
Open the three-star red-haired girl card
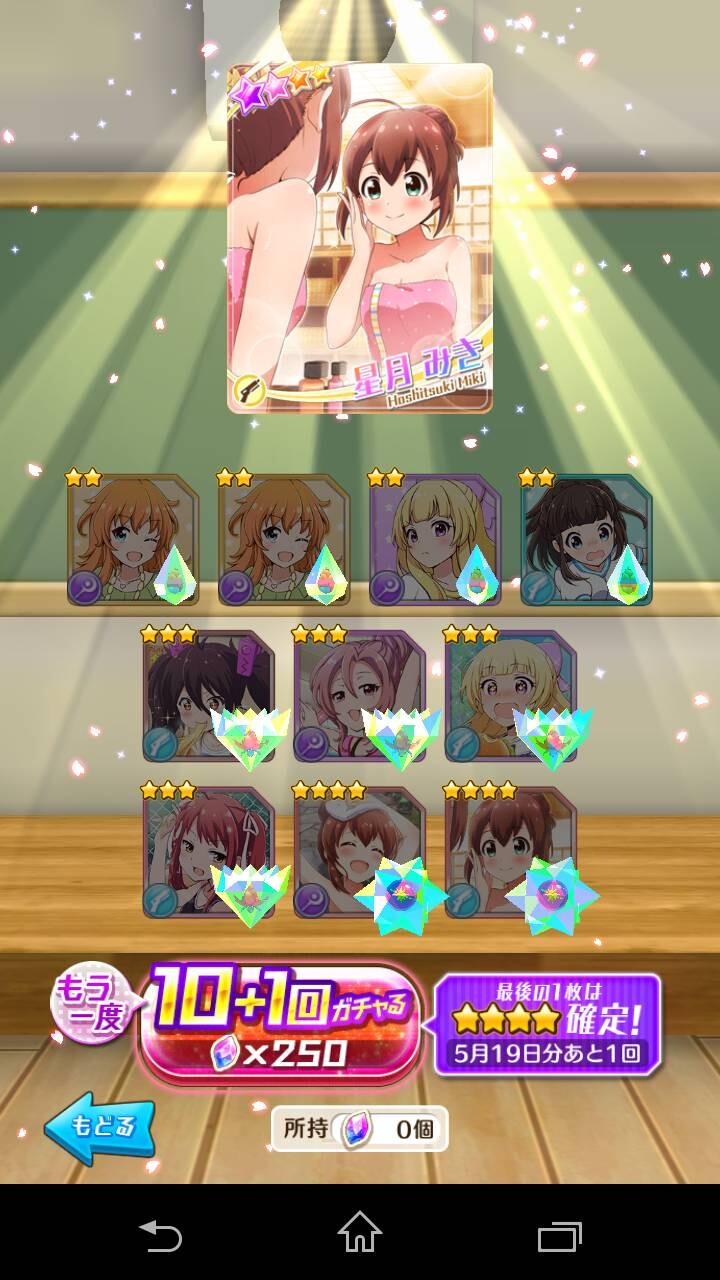point(209,852)
